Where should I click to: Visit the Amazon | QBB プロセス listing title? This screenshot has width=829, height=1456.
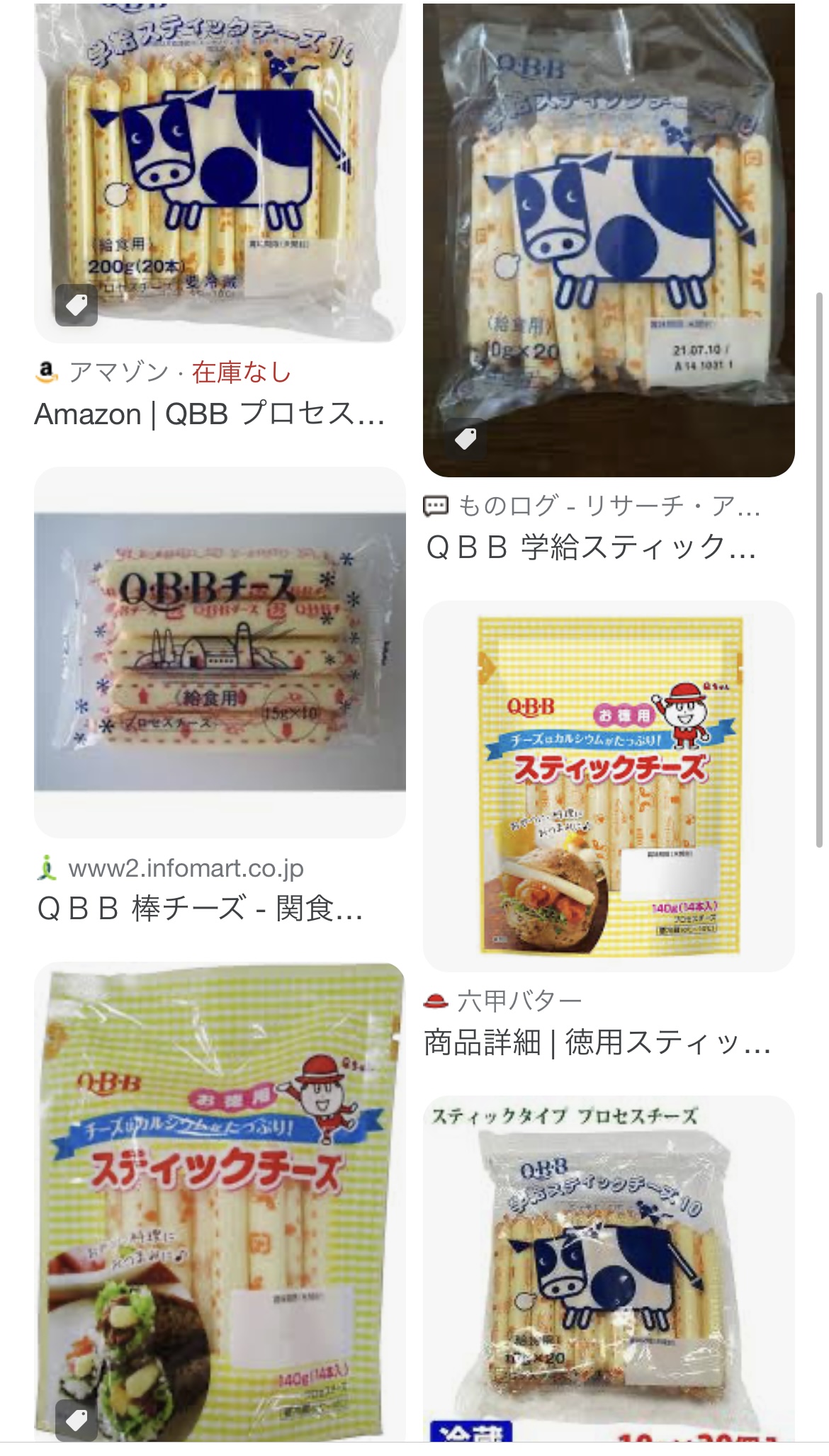pyautogui.click(x=210, y=414)
